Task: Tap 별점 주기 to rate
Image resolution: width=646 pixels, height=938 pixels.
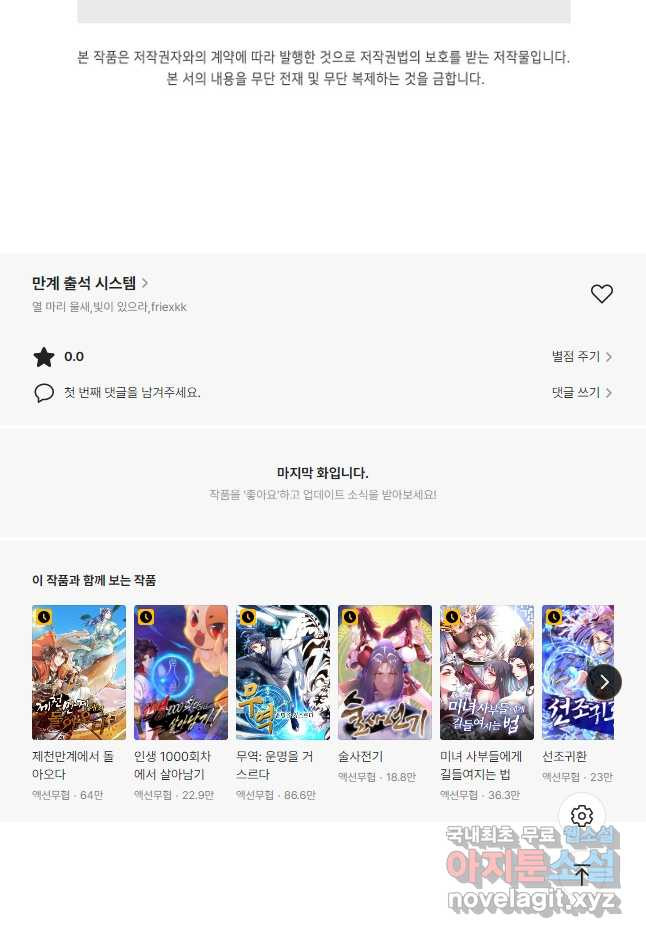Action: pos(581,357)
